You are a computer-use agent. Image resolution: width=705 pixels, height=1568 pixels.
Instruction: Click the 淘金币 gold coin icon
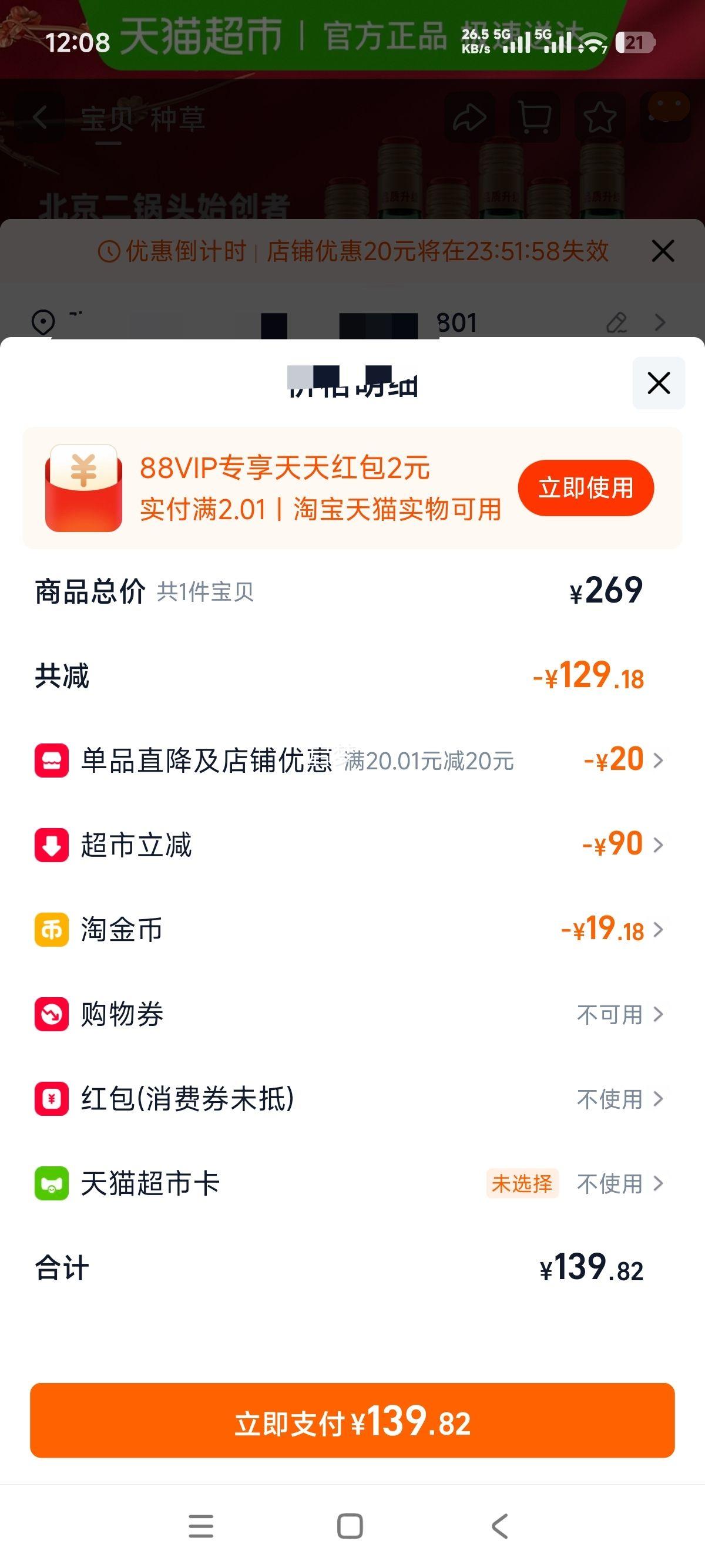tap(51, 930)
